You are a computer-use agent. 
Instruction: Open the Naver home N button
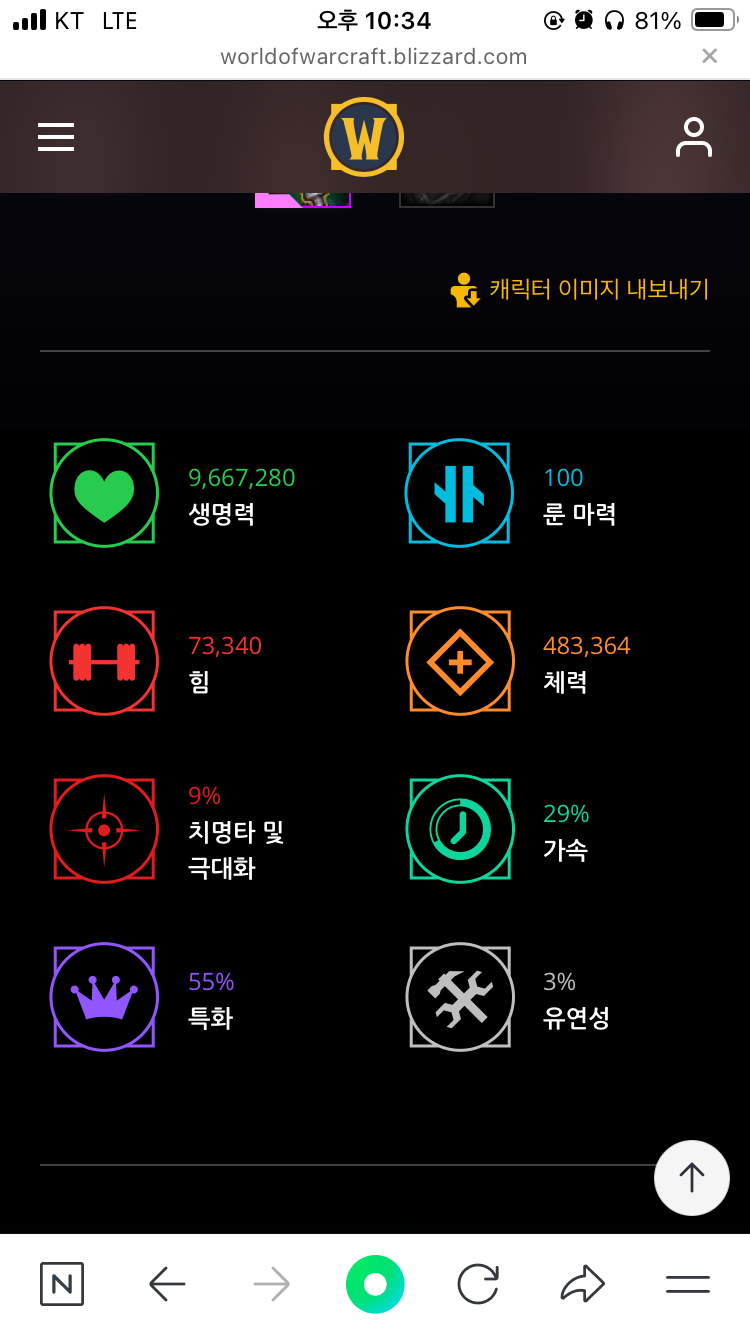tap(62, 1284)
